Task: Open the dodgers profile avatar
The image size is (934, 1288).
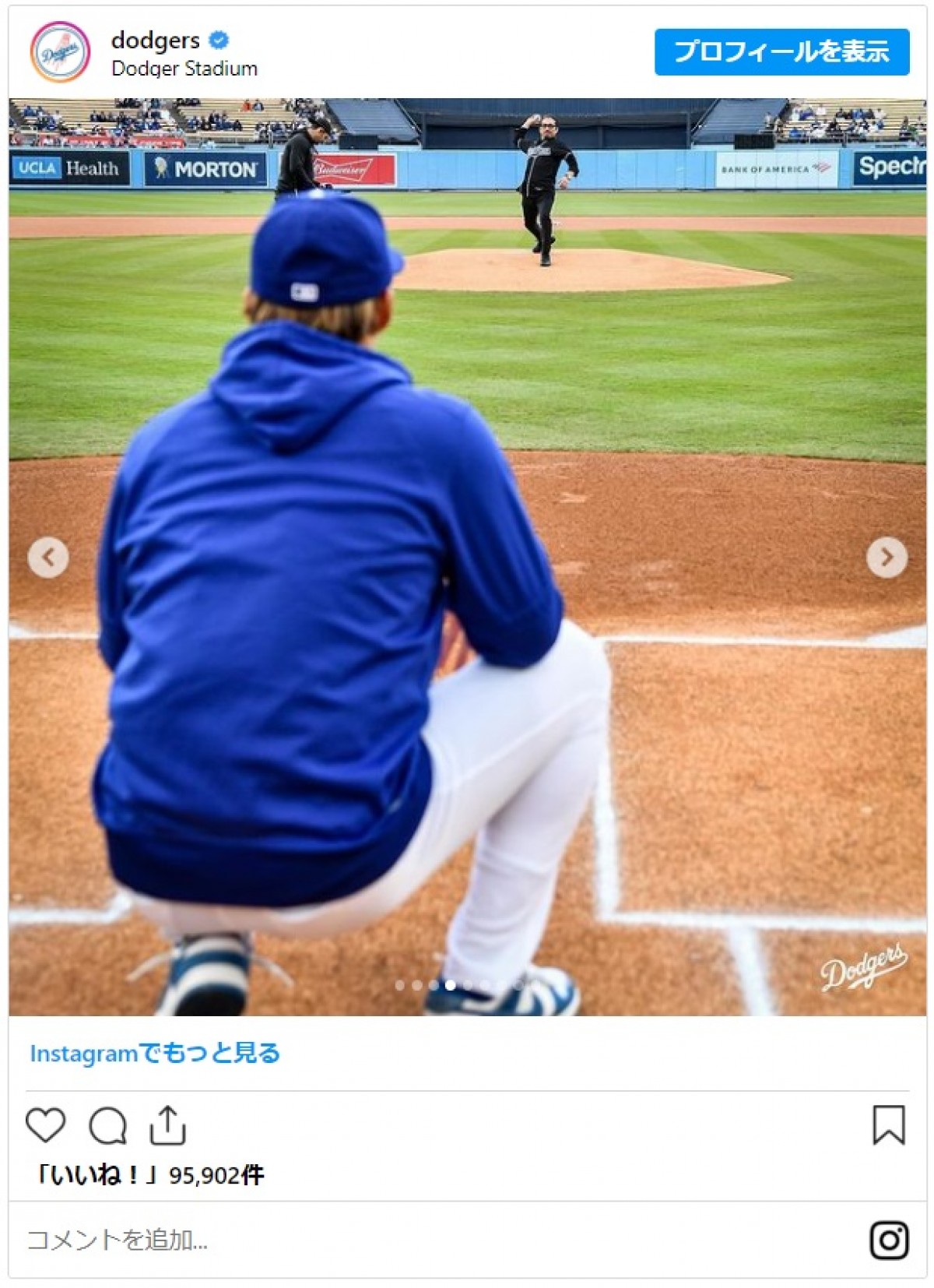Action: [60, 52]
